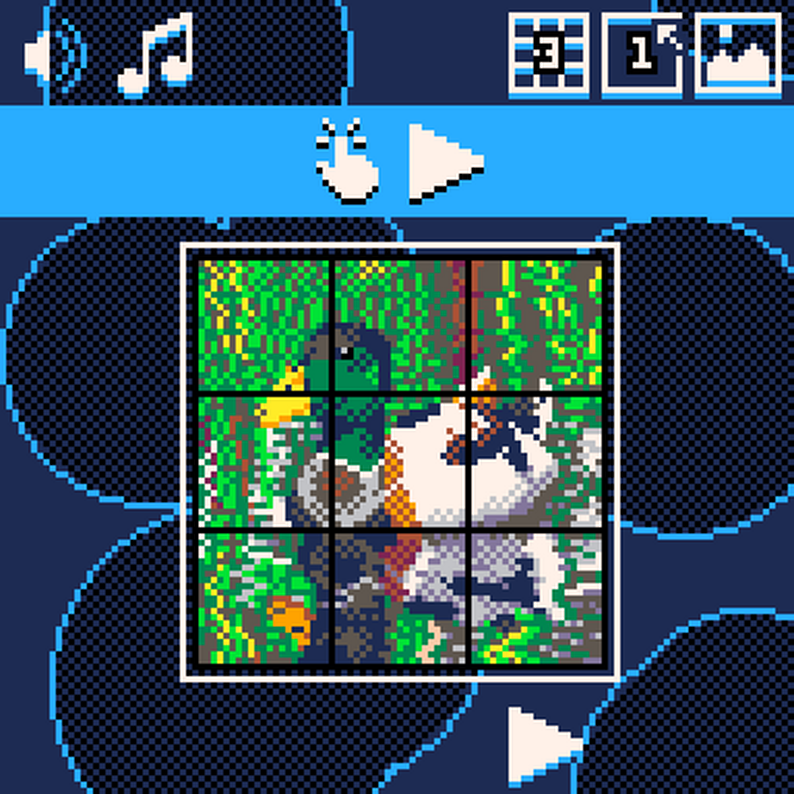Change the empty tile option
Screen dimensions: 794x794
[642, 55]
